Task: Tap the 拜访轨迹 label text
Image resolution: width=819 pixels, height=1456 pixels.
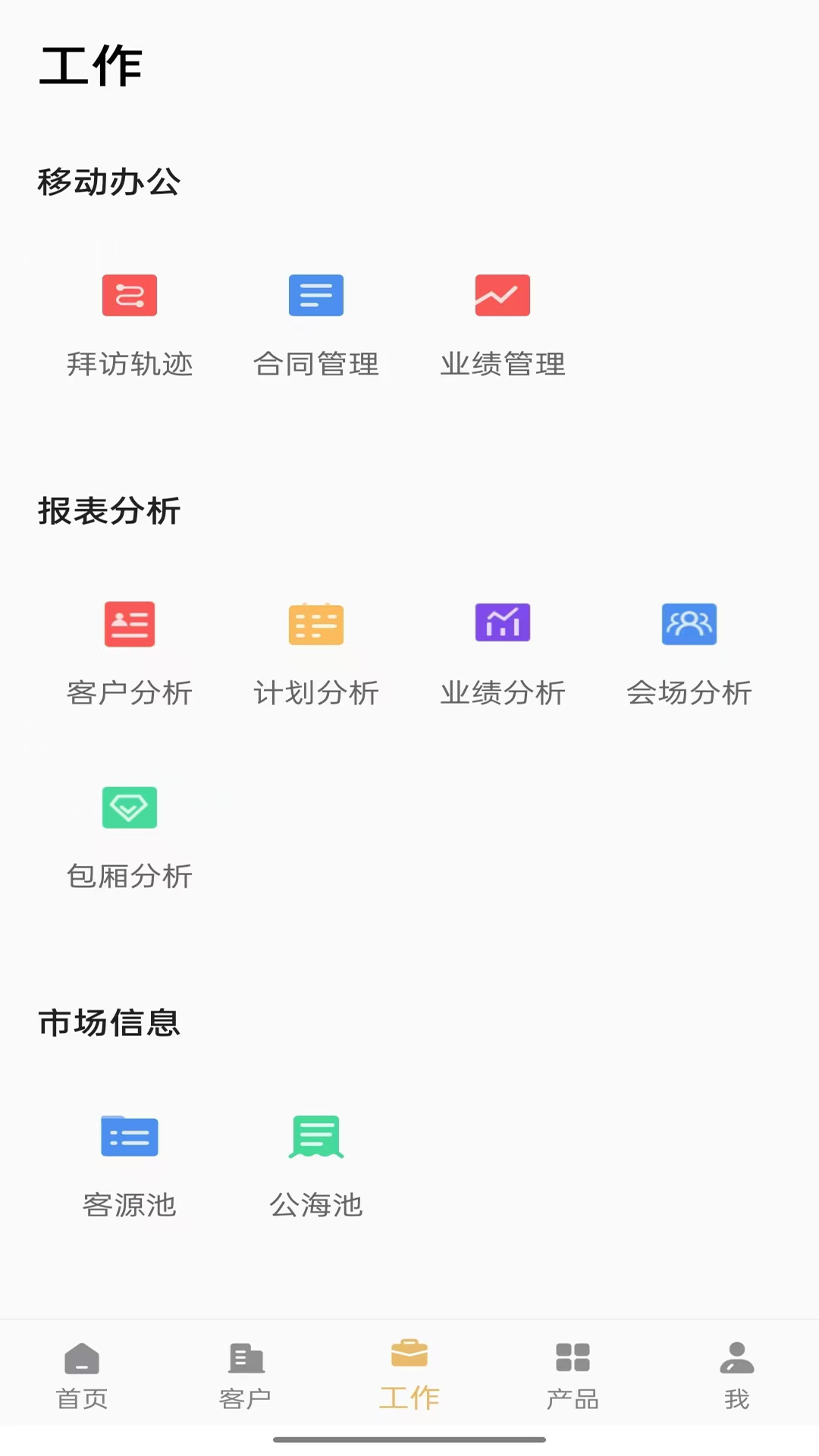Action: [x=129, y=365]
